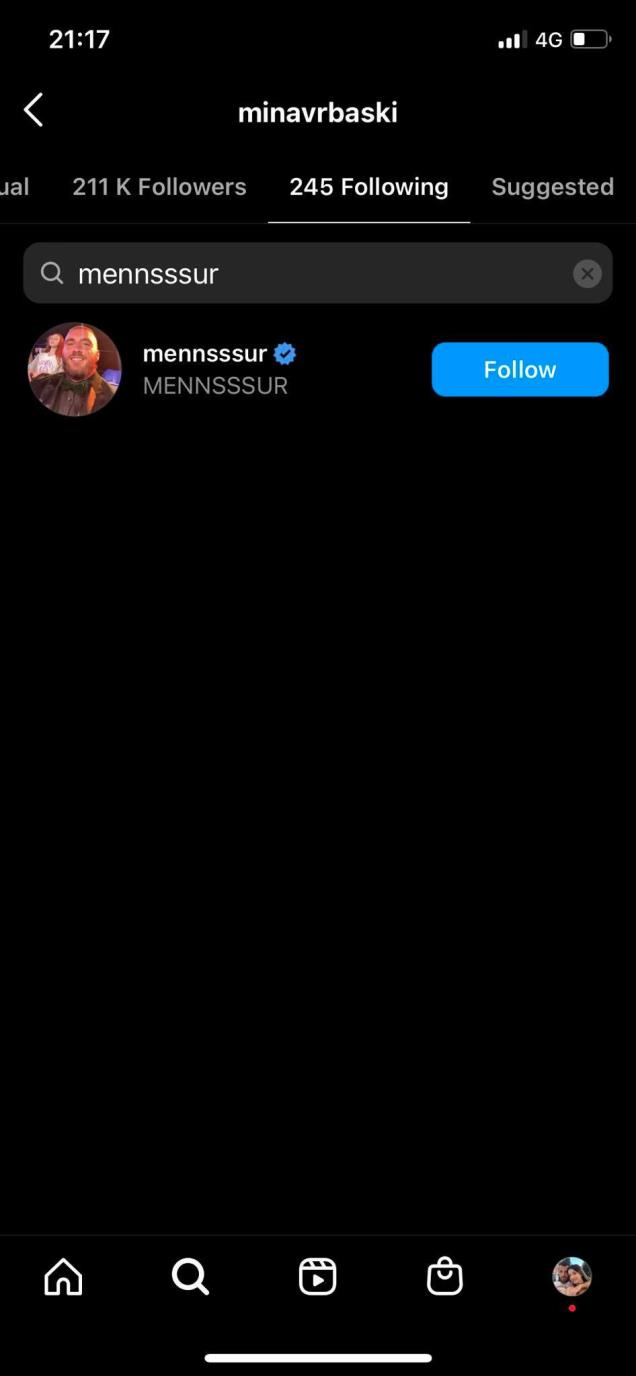This screenshot has height=1376, width=636.
Task: Switch to the 211 K Followers tab
Action: [x=159, y=187]
